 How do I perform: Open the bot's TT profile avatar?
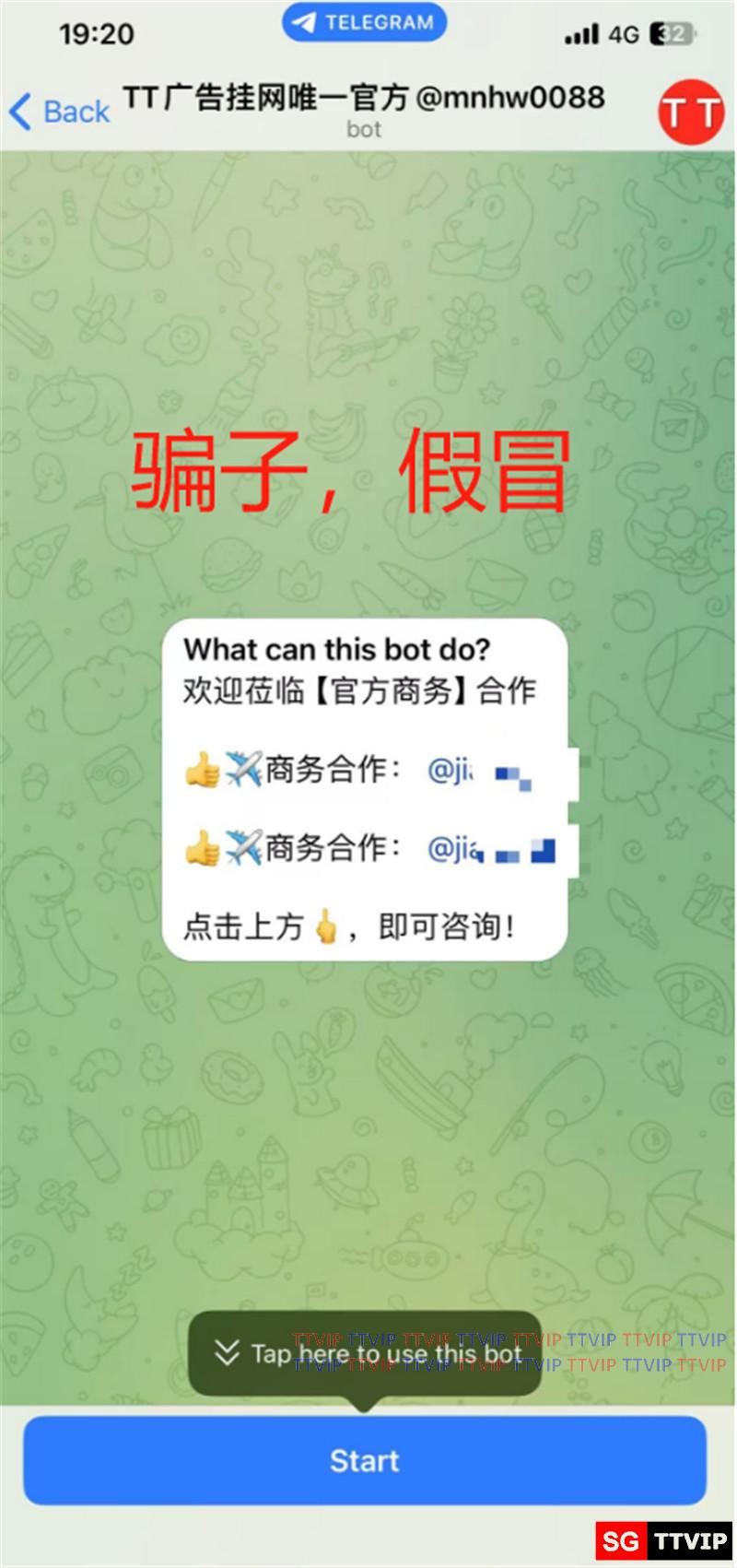pyautogui.click(x=690, y=112)
